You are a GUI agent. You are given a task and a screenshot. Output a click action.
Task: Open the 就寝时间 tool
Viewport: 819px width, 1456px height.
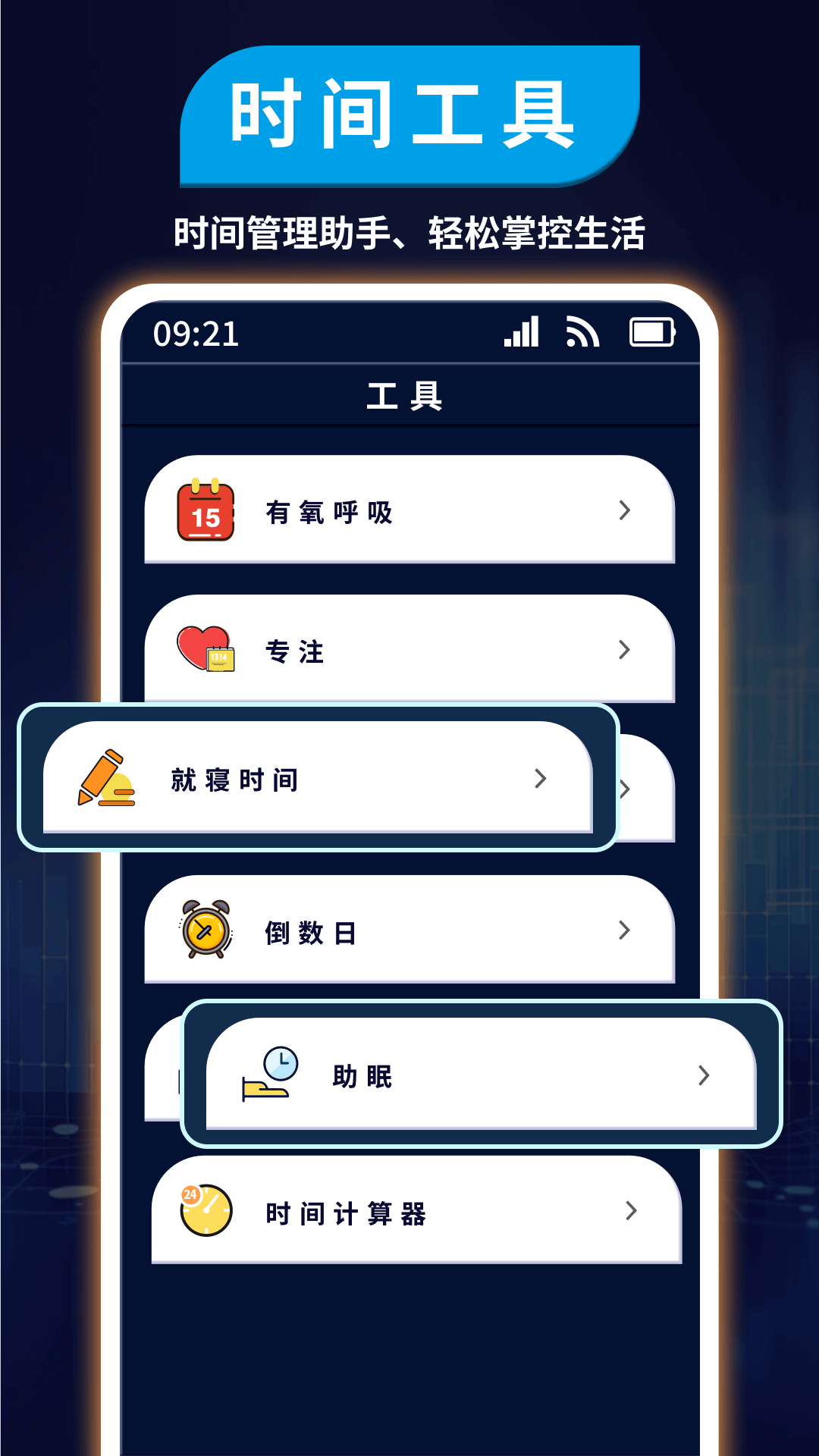(318, 779)
